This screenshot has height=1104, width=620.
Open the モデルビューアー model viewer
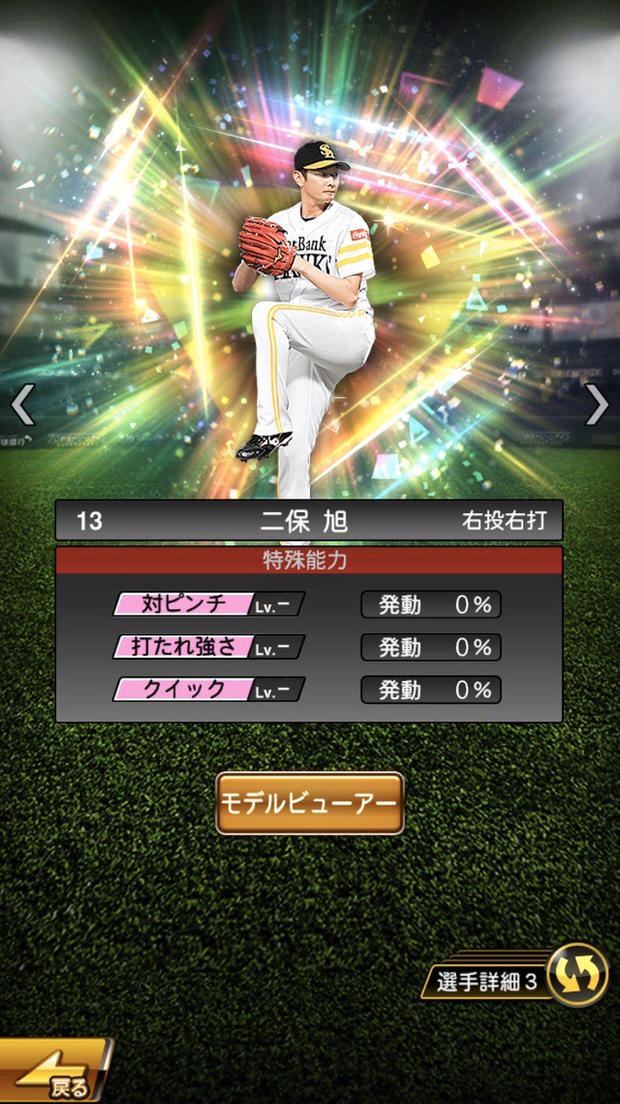click(310, 803)
